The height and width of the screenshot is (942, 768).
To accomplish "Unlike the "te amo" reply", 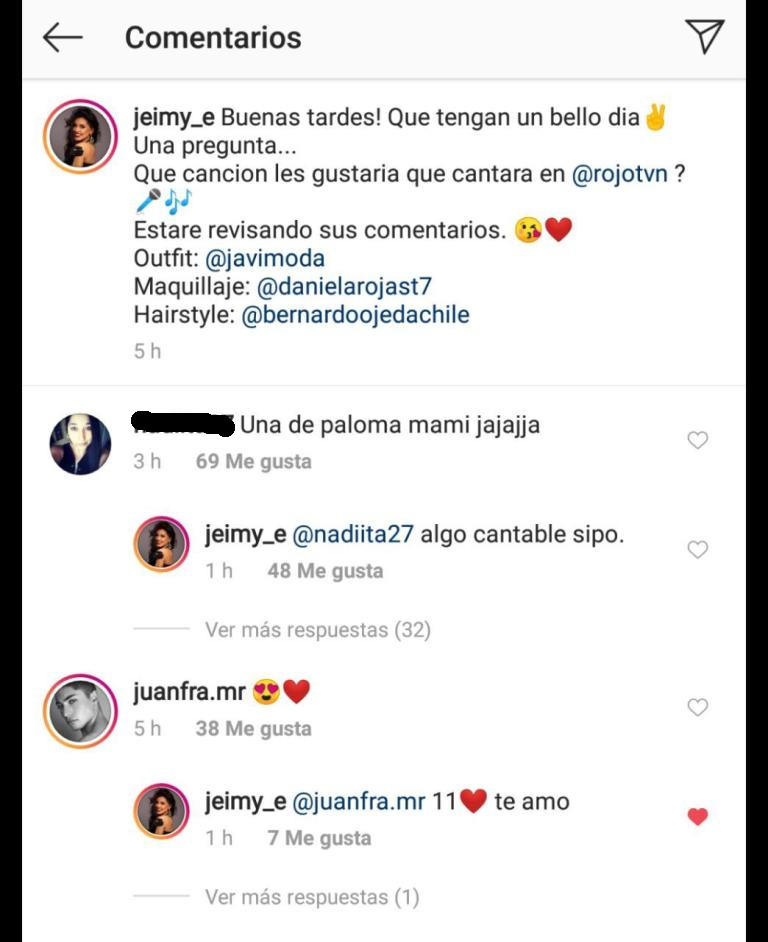I will pos(698,817).
